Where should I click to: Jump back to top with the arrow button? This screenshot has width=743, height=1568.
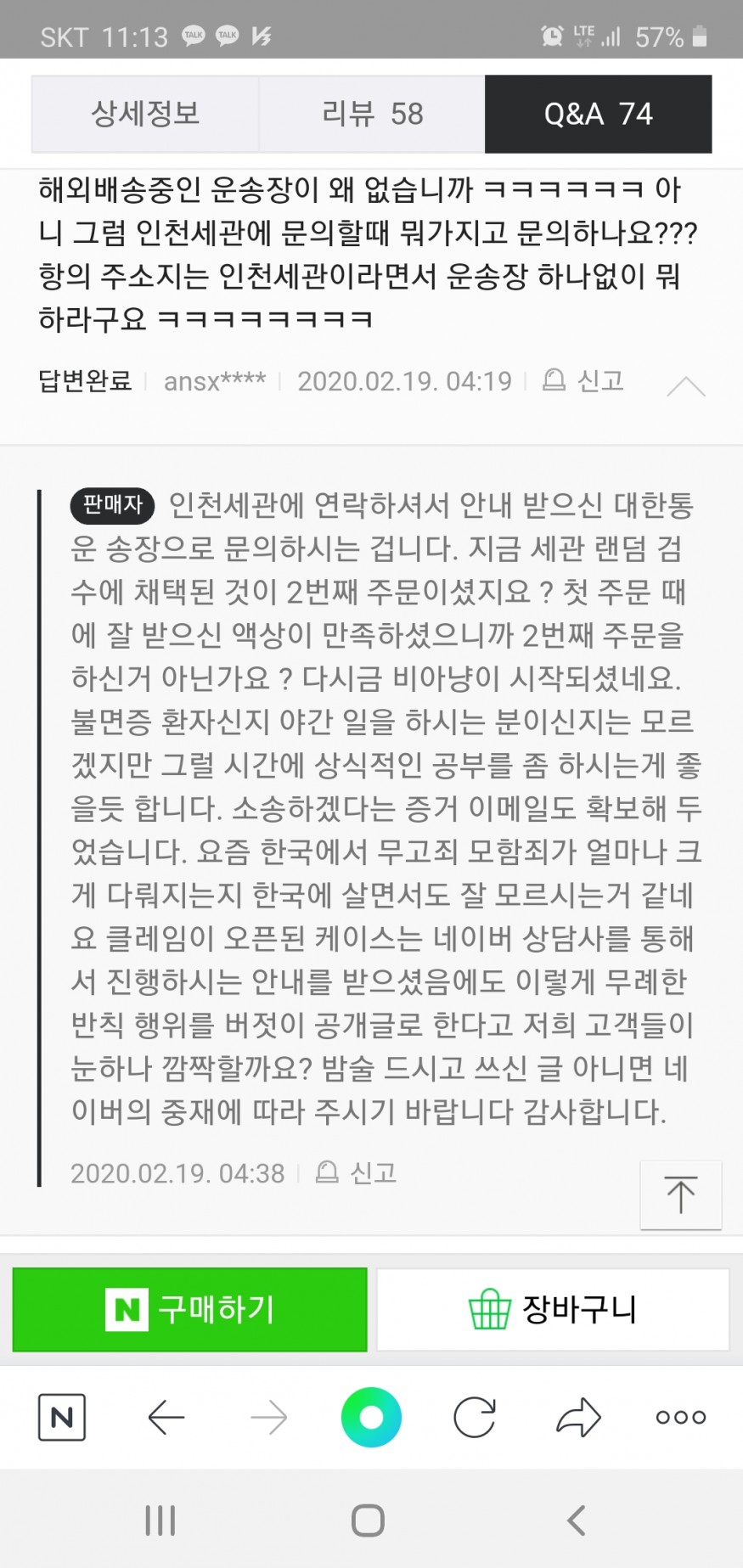pos(680,1194)
